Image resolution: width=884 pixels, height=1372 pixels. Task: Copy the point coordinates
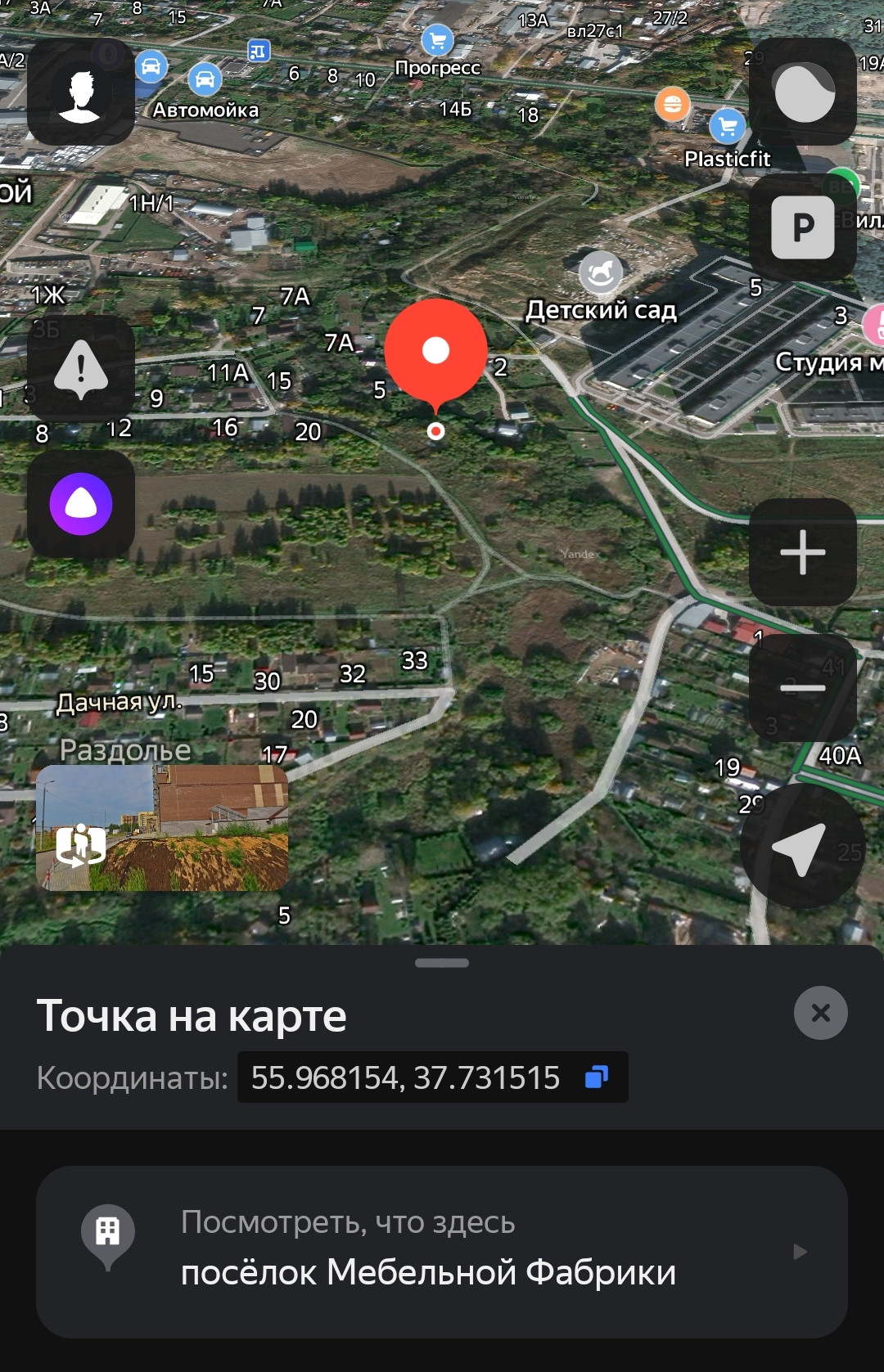597,1077
